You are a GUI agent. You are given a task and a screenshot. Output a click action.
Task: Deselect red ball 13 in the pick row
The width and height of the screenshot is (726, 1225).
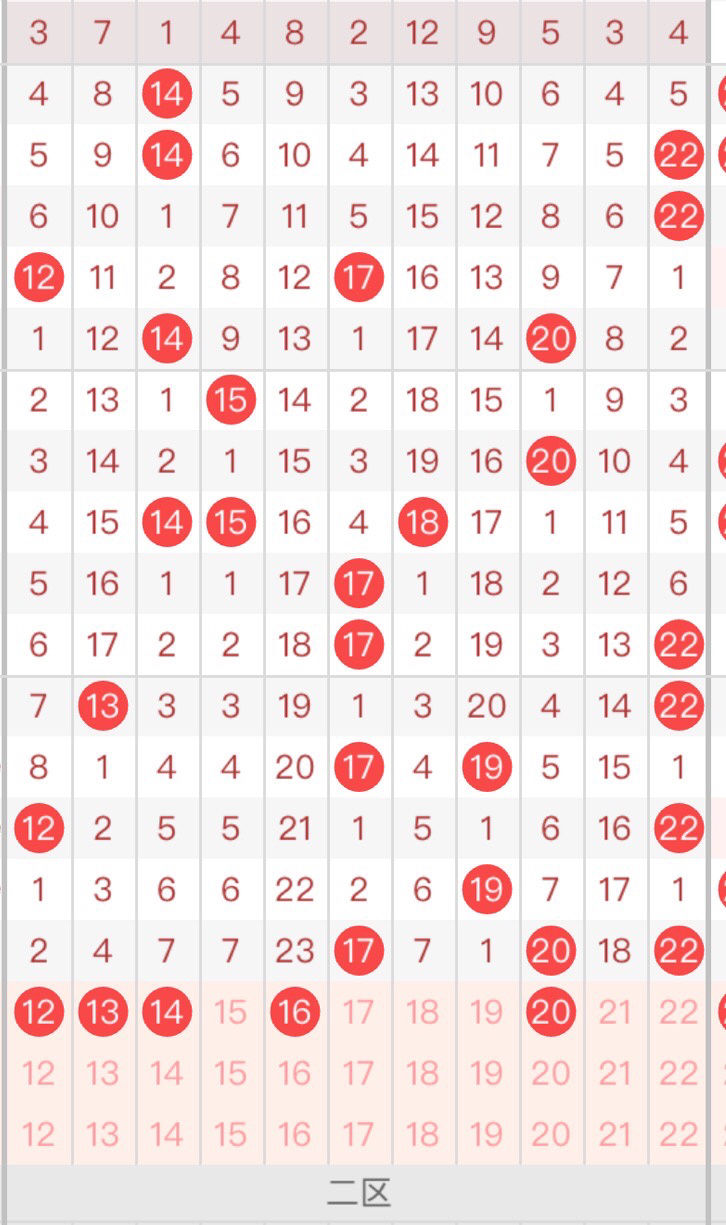coord(102,1012)
